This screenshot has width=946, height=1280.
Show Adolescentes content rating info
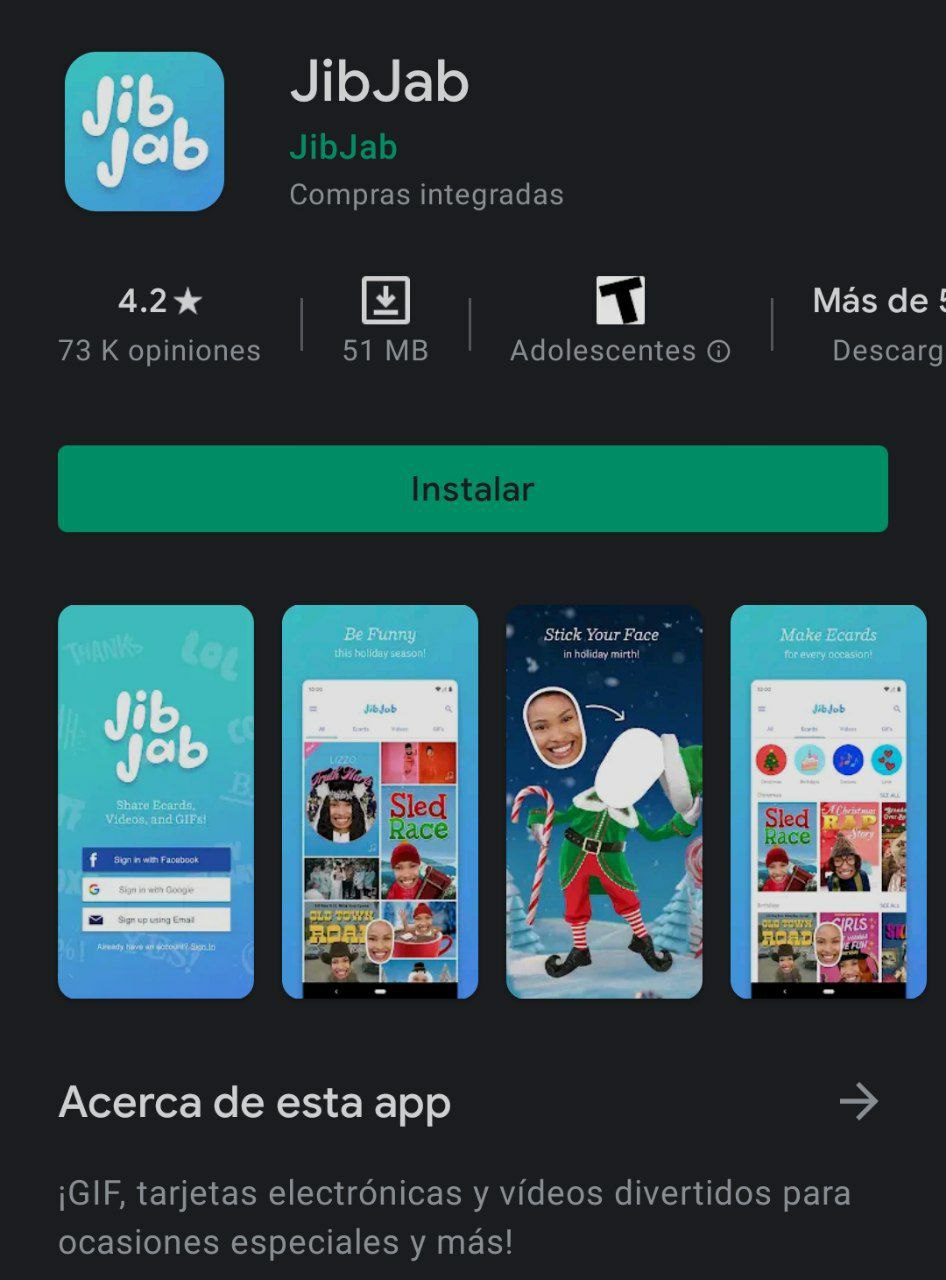718,351
